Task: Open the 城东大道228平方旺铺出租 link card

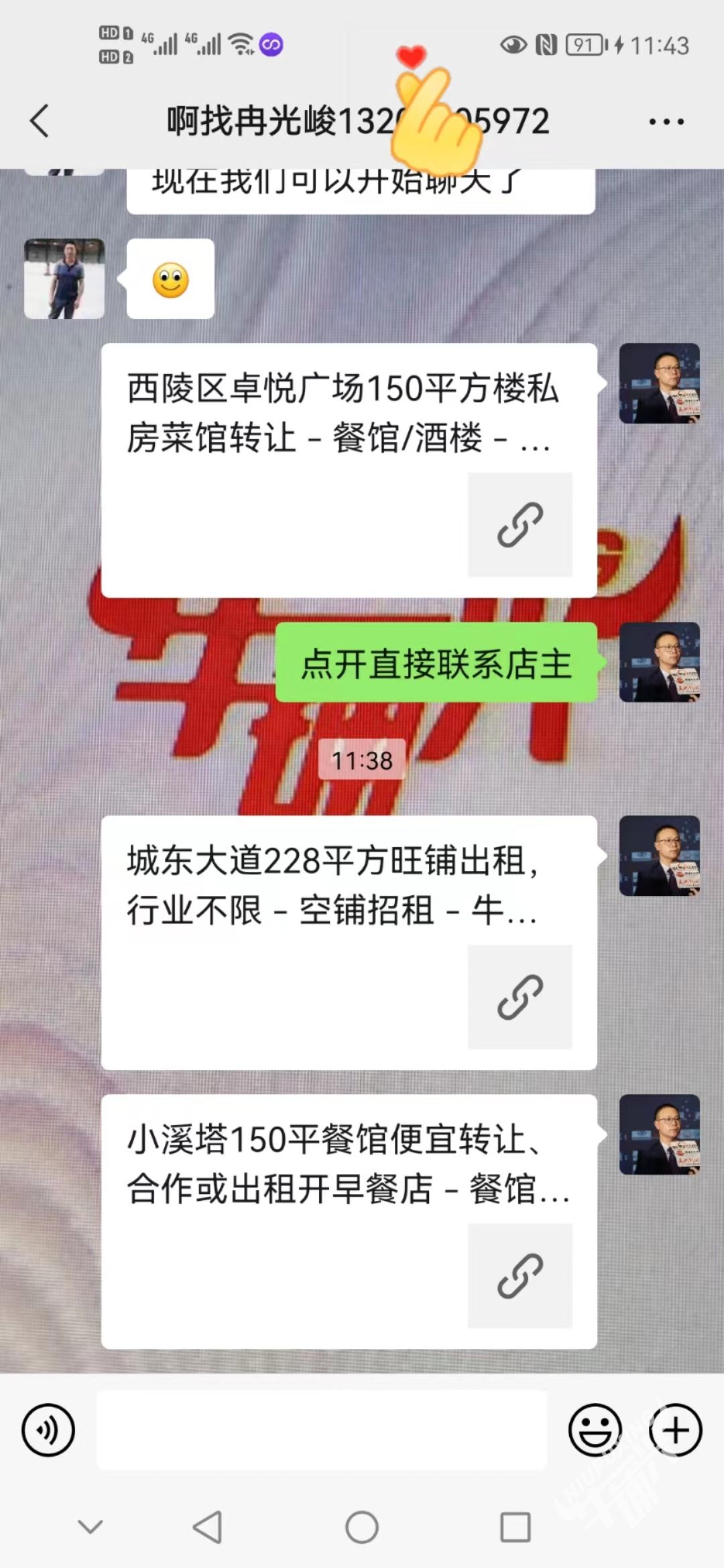Action: coord(349,941)
